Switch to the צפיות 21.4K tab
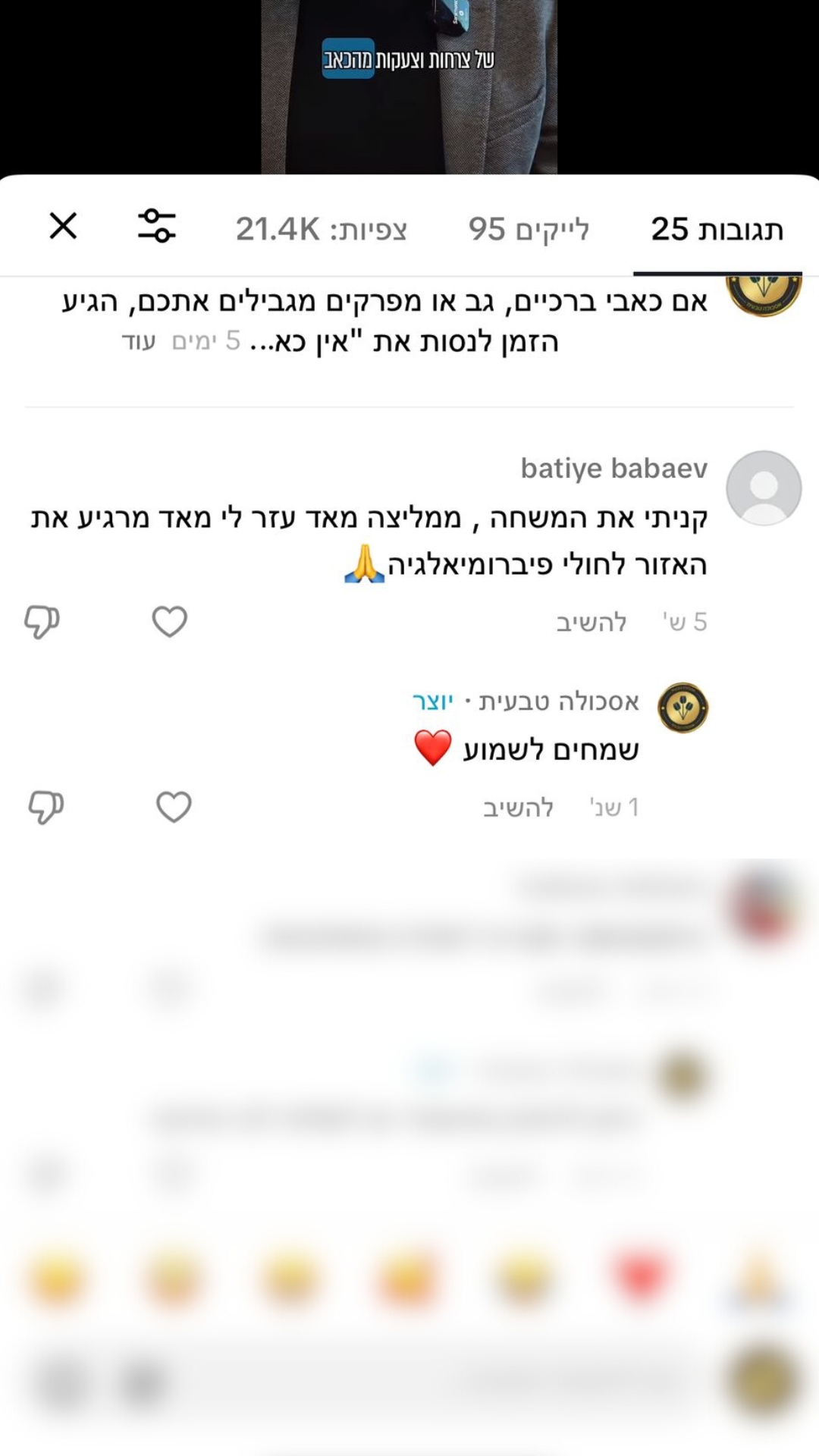This screenshot has width=819, height=1456. [x=321, y=229]
